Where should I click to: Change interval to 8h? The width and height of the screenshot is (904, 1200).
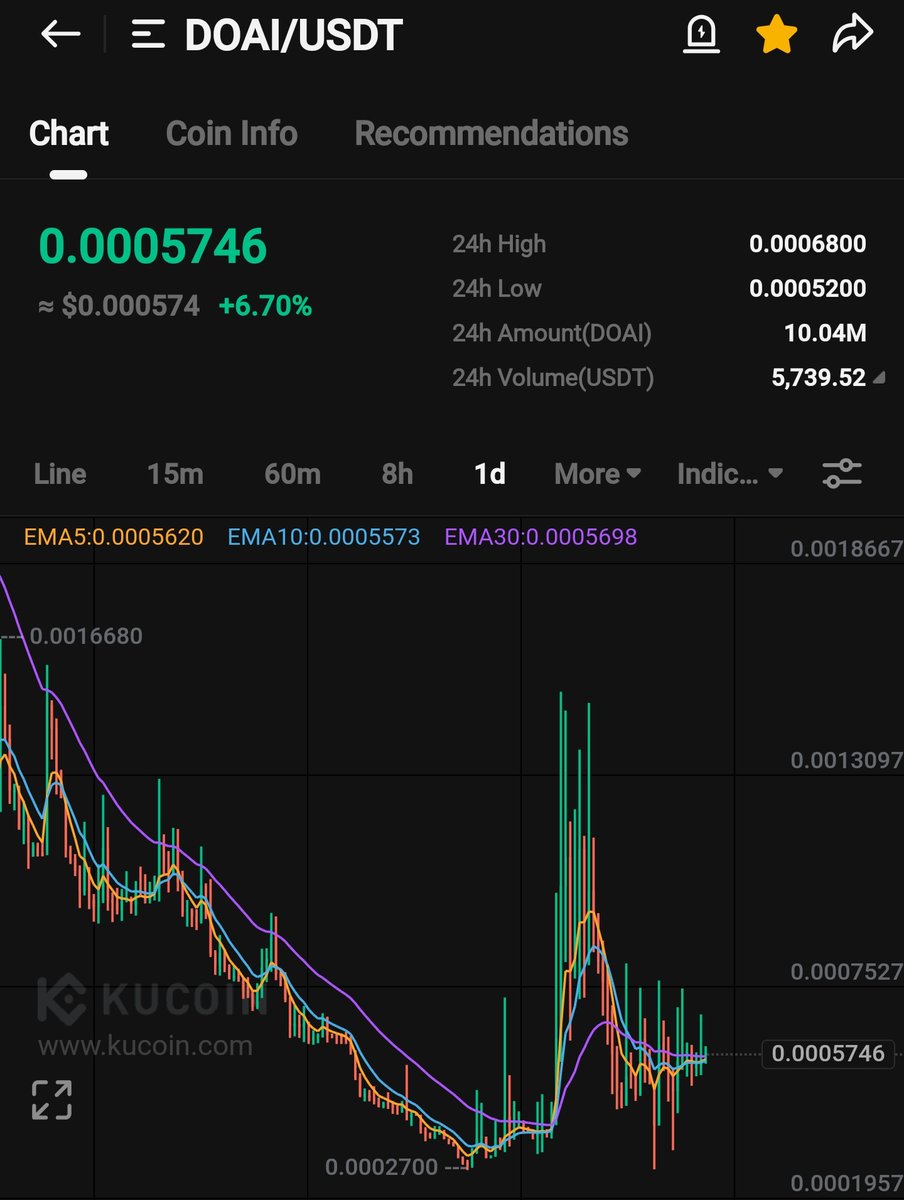[397, 473]
